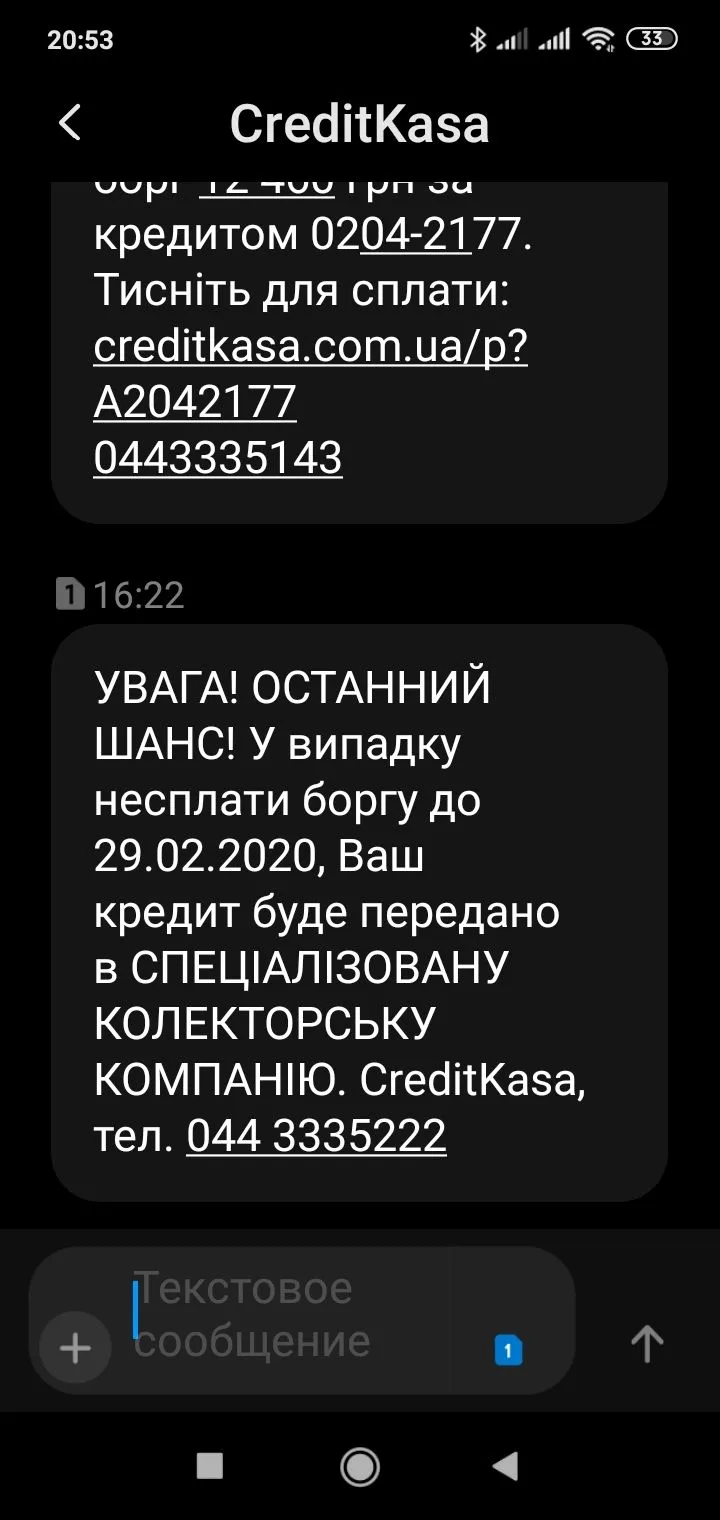Screen dimensions: 720x1520
Task: Dial 044 3335222 from the message
Action: [x=316, y=1136]
